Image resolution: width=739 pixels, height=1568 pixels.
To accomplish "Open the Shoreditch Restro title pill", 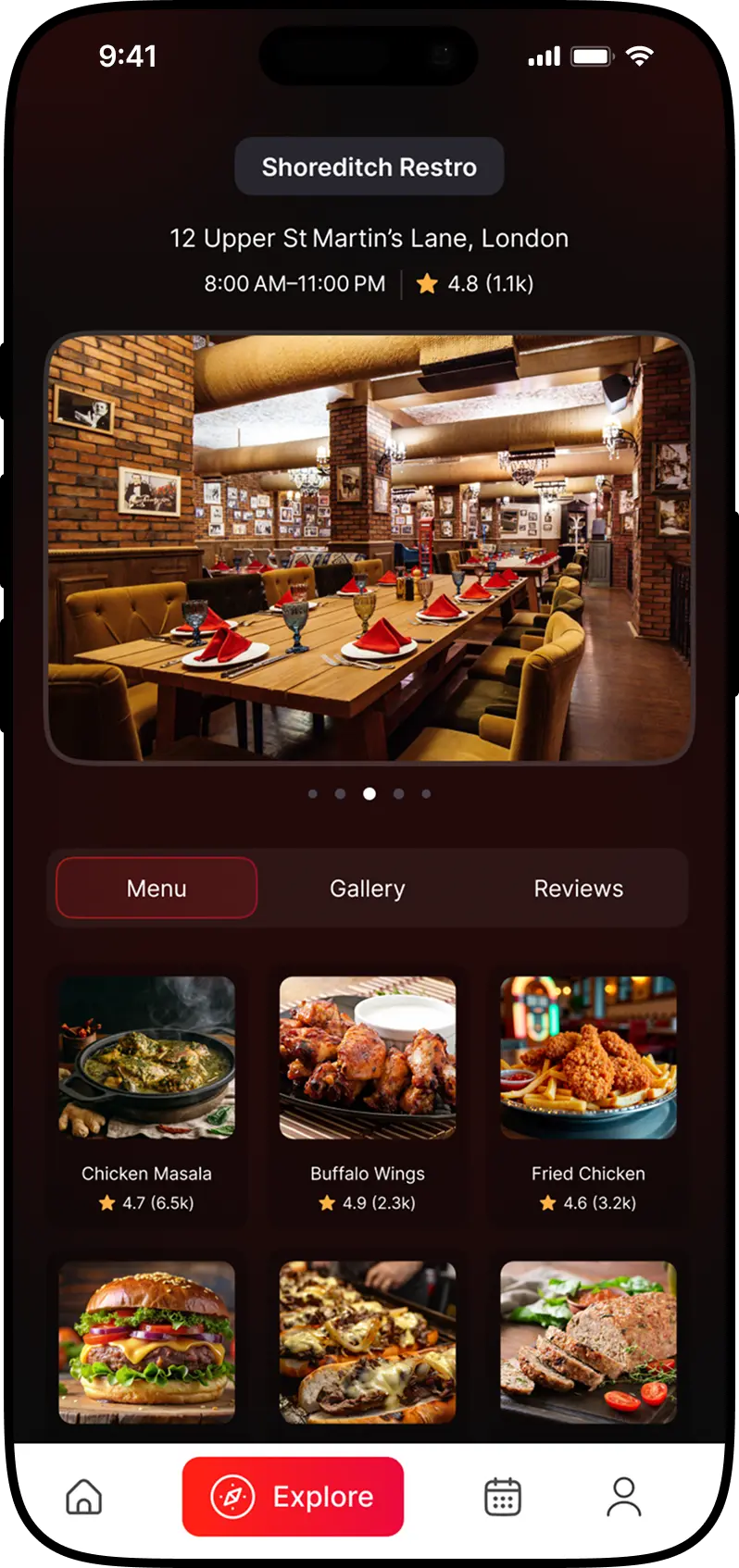I will click(x=369, y=167).
